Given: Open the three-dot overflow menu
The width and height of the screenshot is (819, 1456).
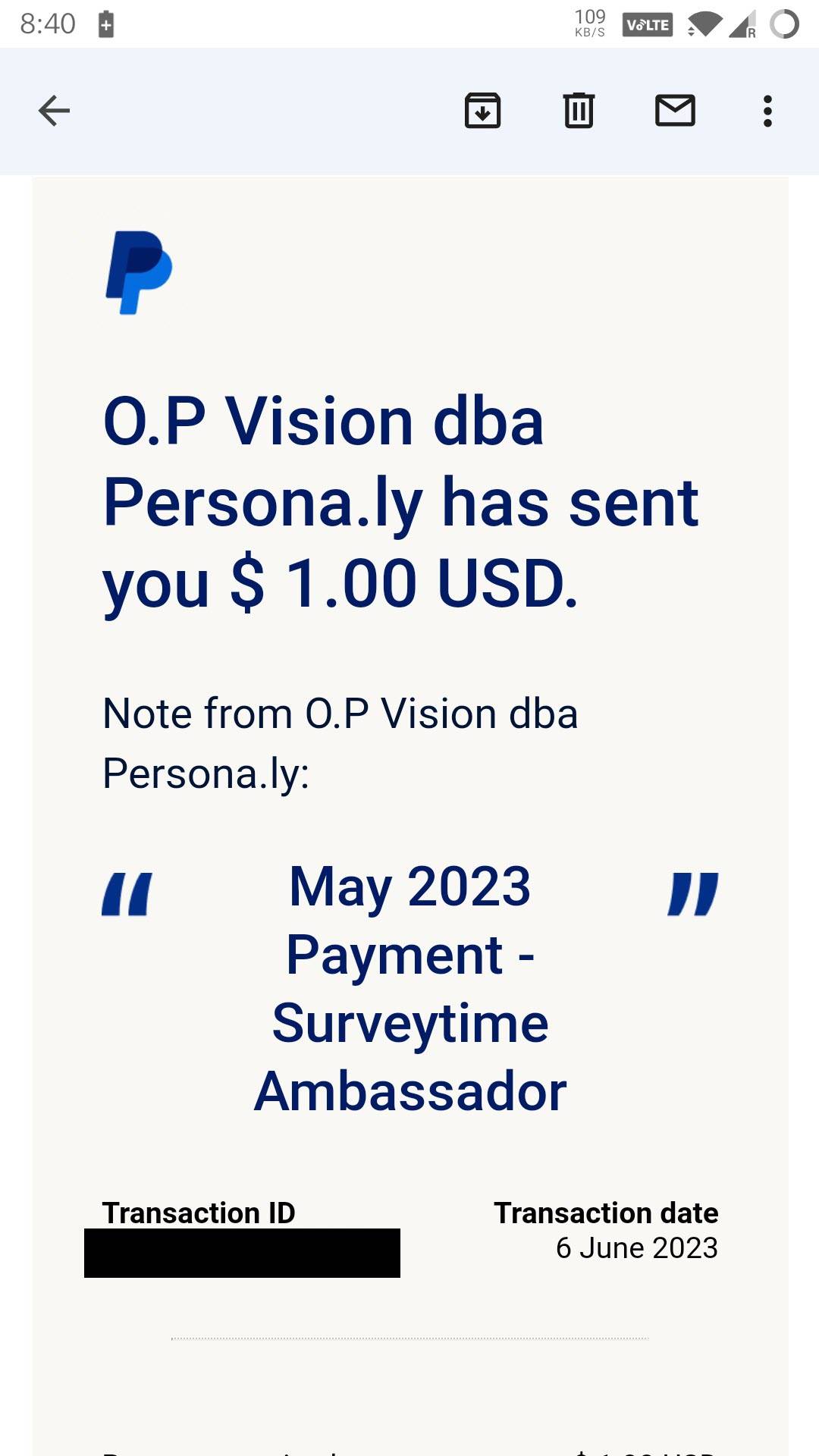Looking at the screenshot, I should tap(767, 111).
